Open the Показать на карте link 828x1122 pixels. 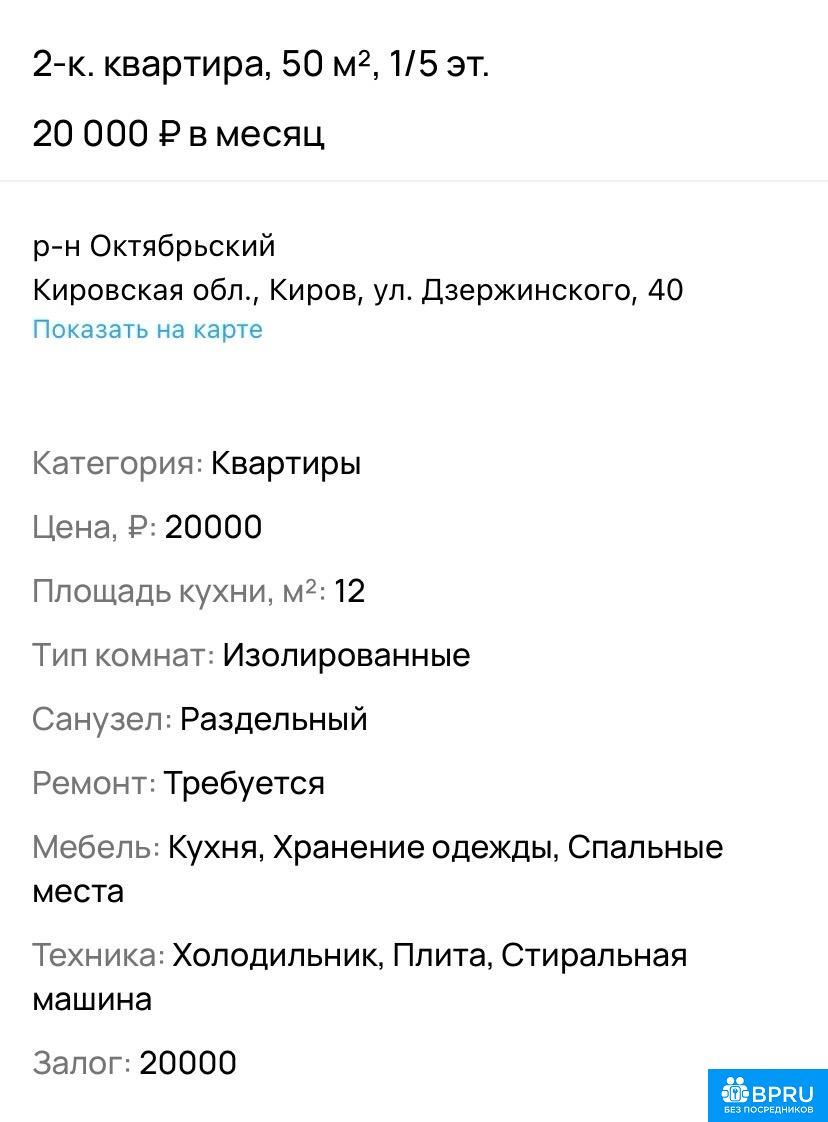[147, 330]
